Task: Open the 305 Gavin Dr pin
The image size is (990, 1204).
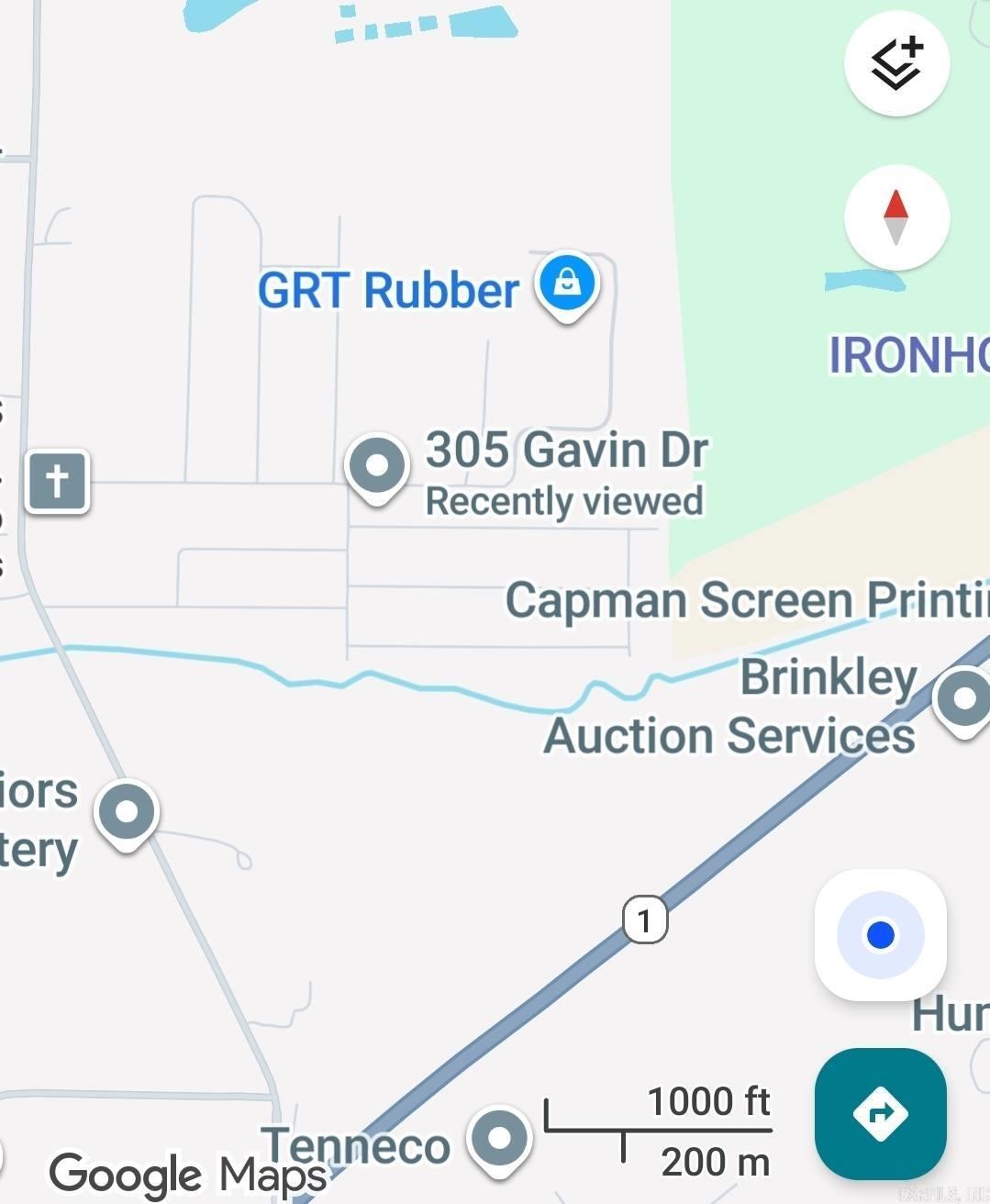Action: tap(376, 466)
